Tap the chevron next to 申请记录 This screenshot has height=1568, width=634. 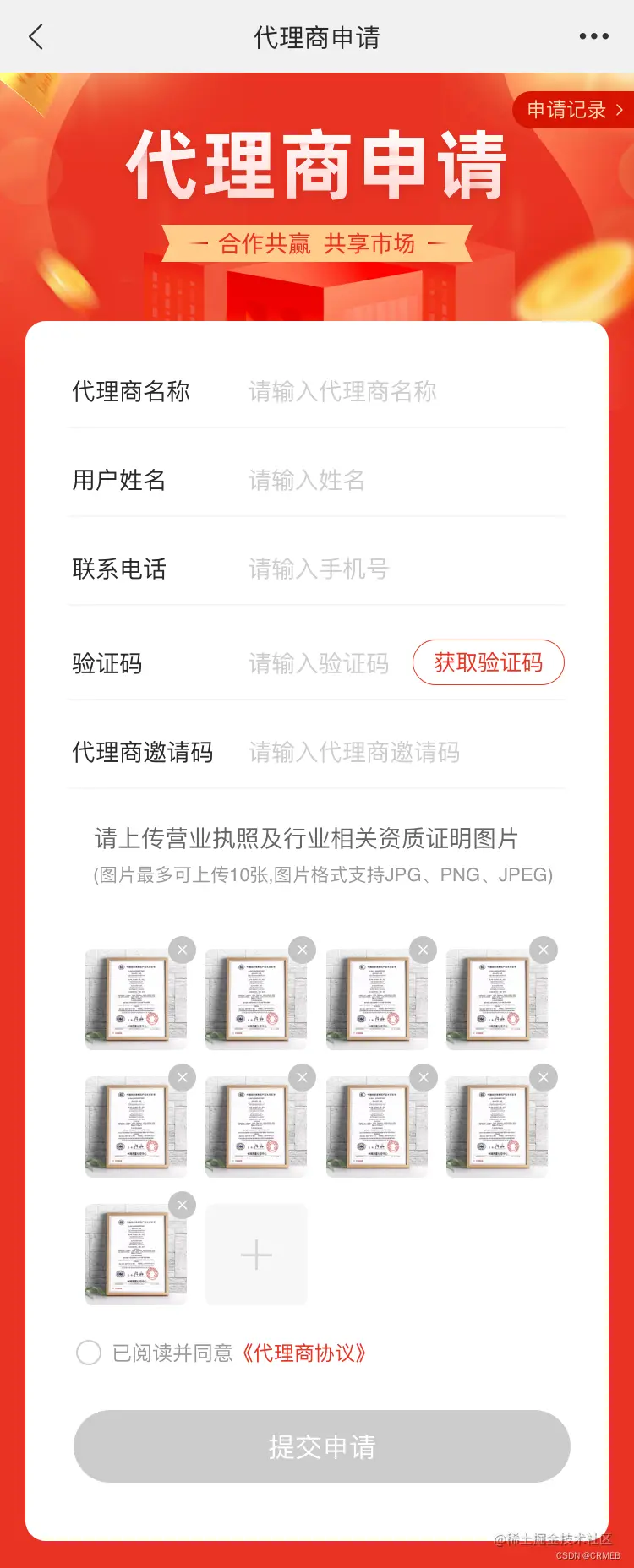(617, 111)
